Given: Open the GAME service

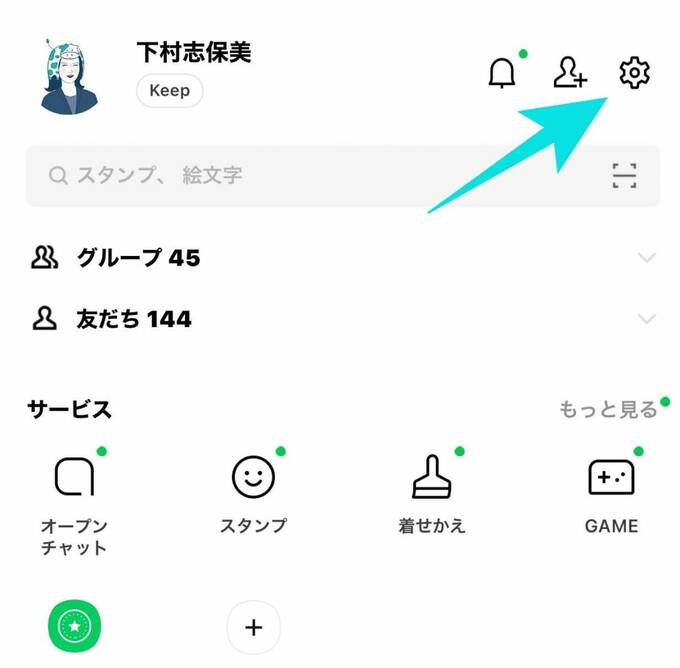Looking at the screenshot, I should [x=611, y=490].
